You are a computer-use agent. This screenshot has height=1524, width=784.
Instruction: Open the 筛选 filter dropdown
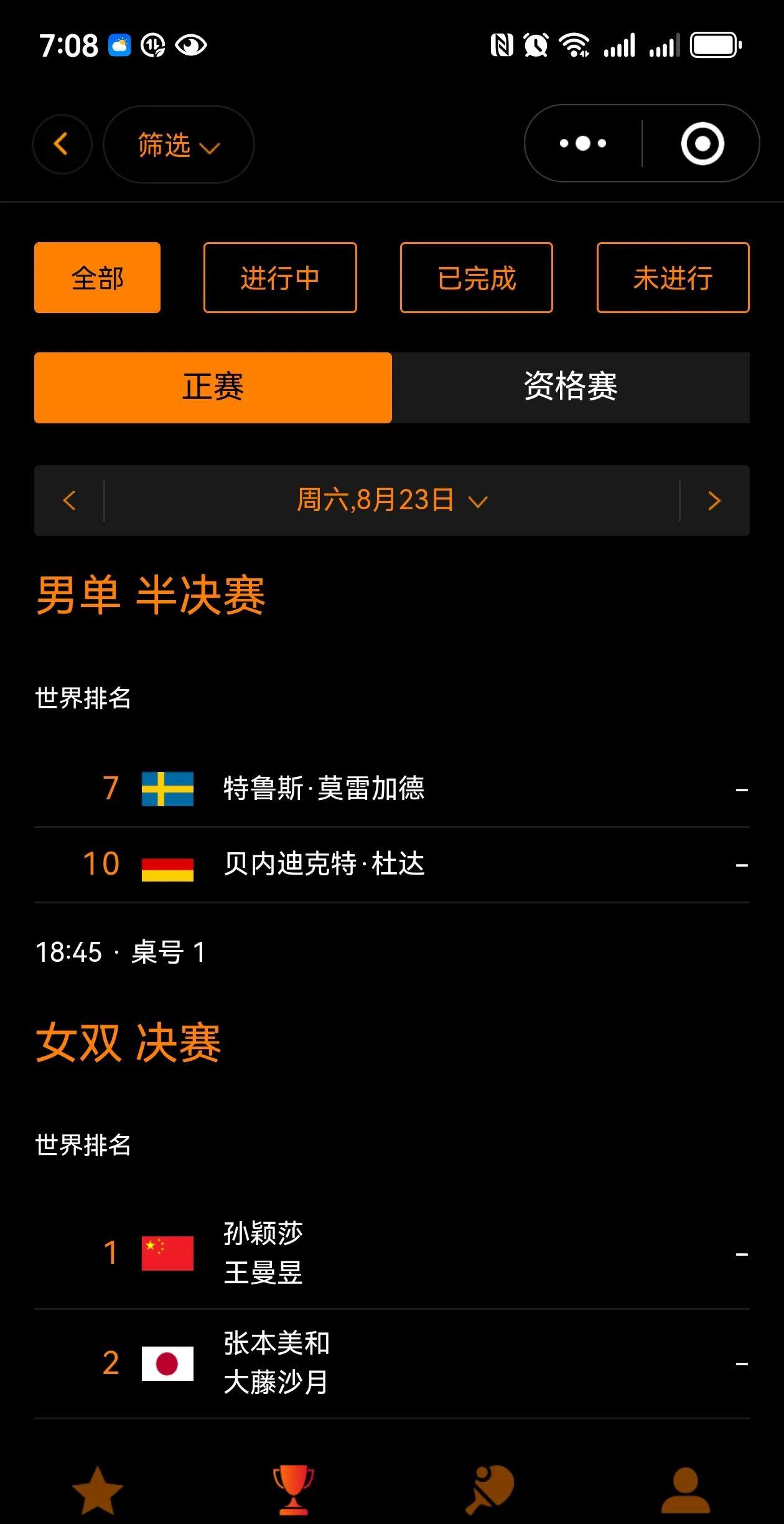pos(179,144)
